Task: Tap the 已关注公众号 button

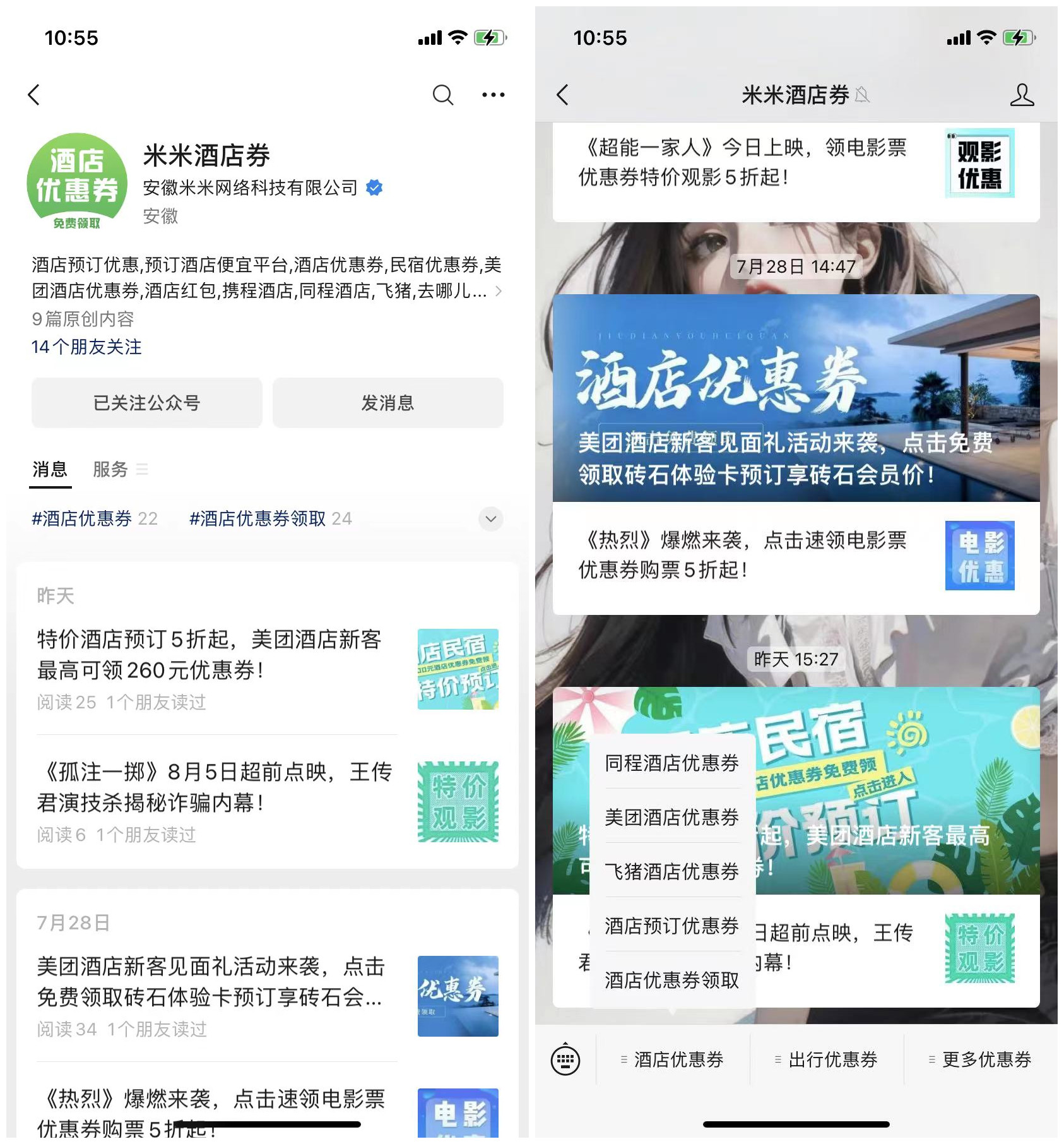Action: tap(147, 403)
